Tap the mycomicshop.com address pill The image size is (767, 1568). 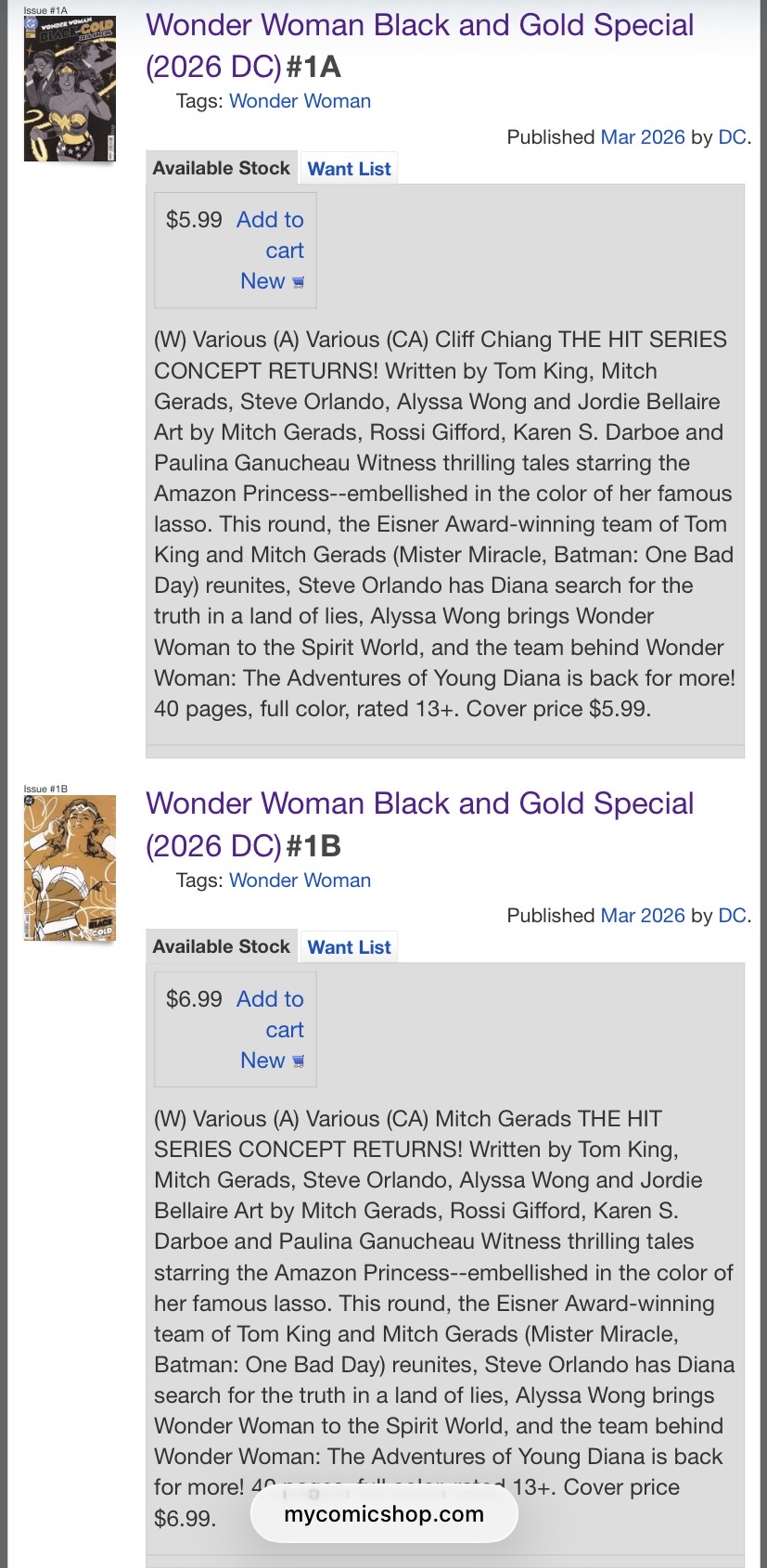pos(384,1514)
